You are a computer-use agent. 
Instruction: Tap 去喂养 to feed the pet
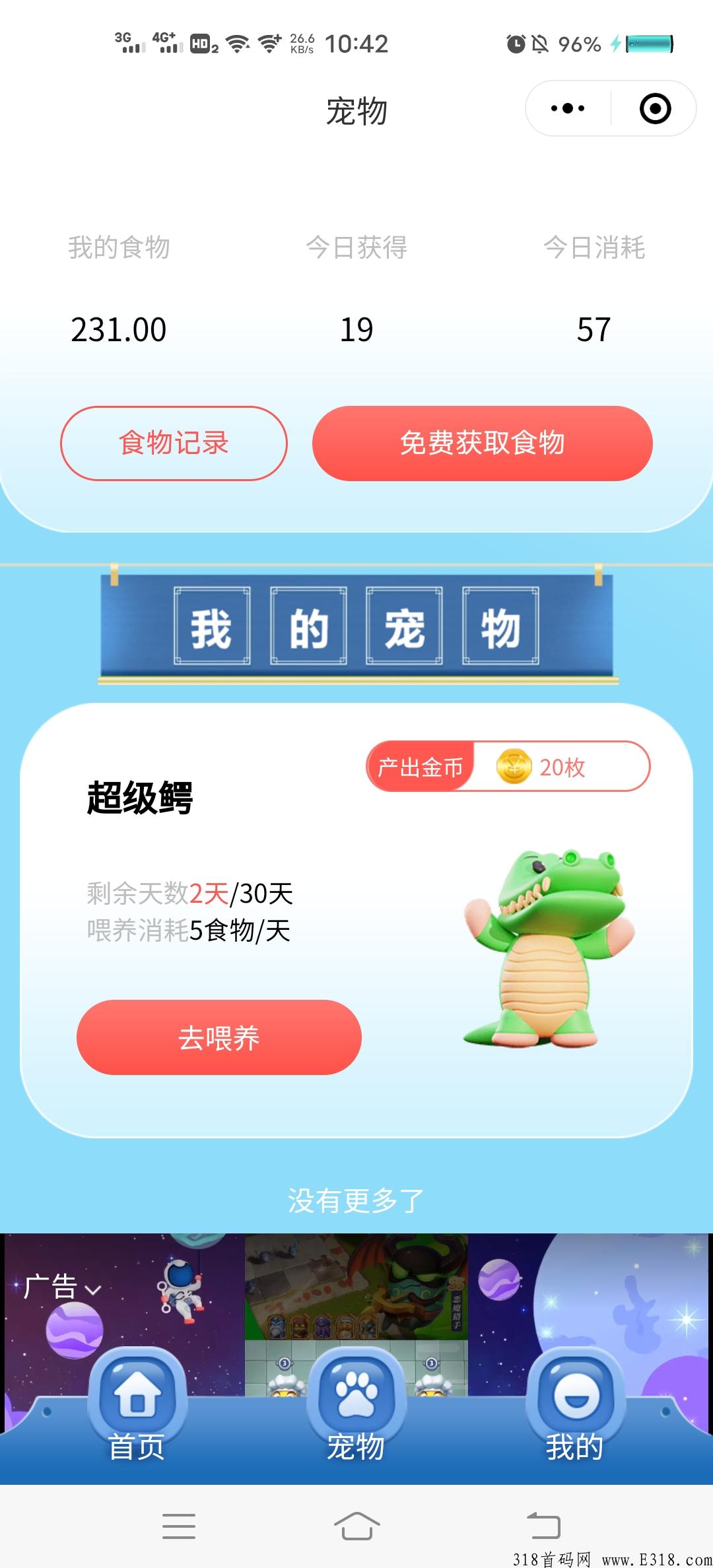coord(219,1037)
